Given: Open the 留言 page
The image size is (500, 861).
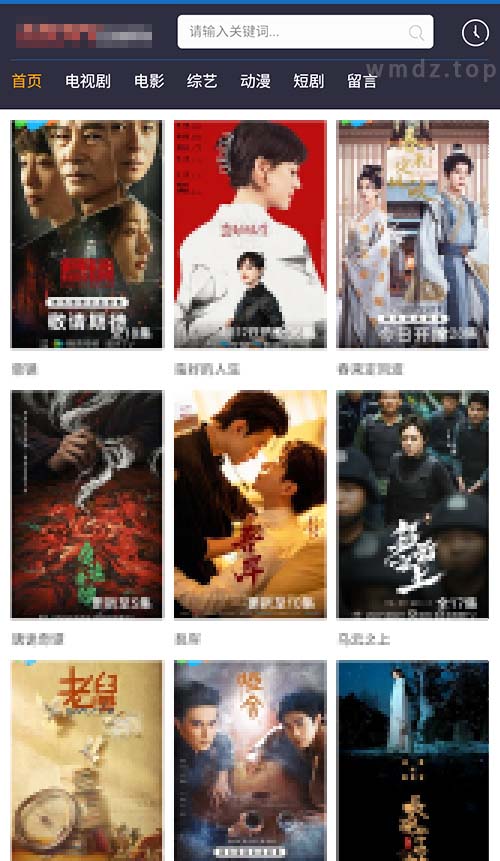Looking at the screenshot, I should point(362,81).
